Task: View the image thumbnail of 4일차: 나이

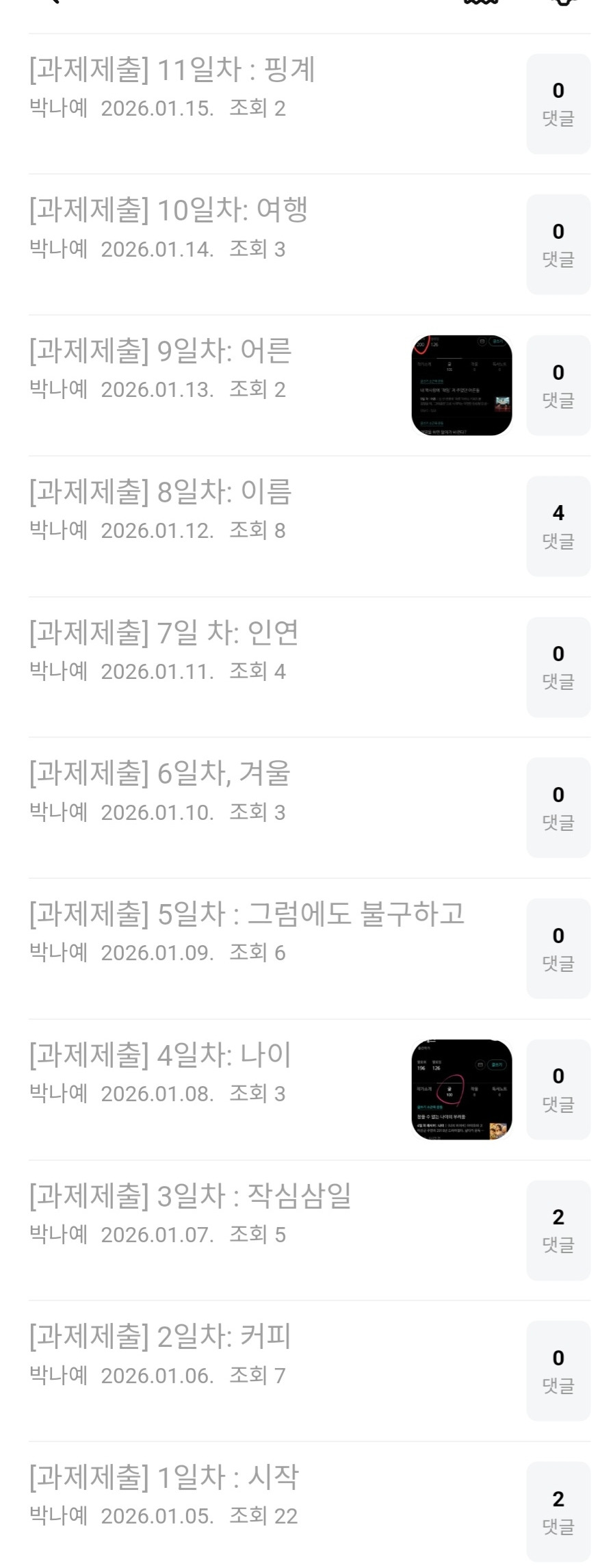Action: [x=462, y=1090]
